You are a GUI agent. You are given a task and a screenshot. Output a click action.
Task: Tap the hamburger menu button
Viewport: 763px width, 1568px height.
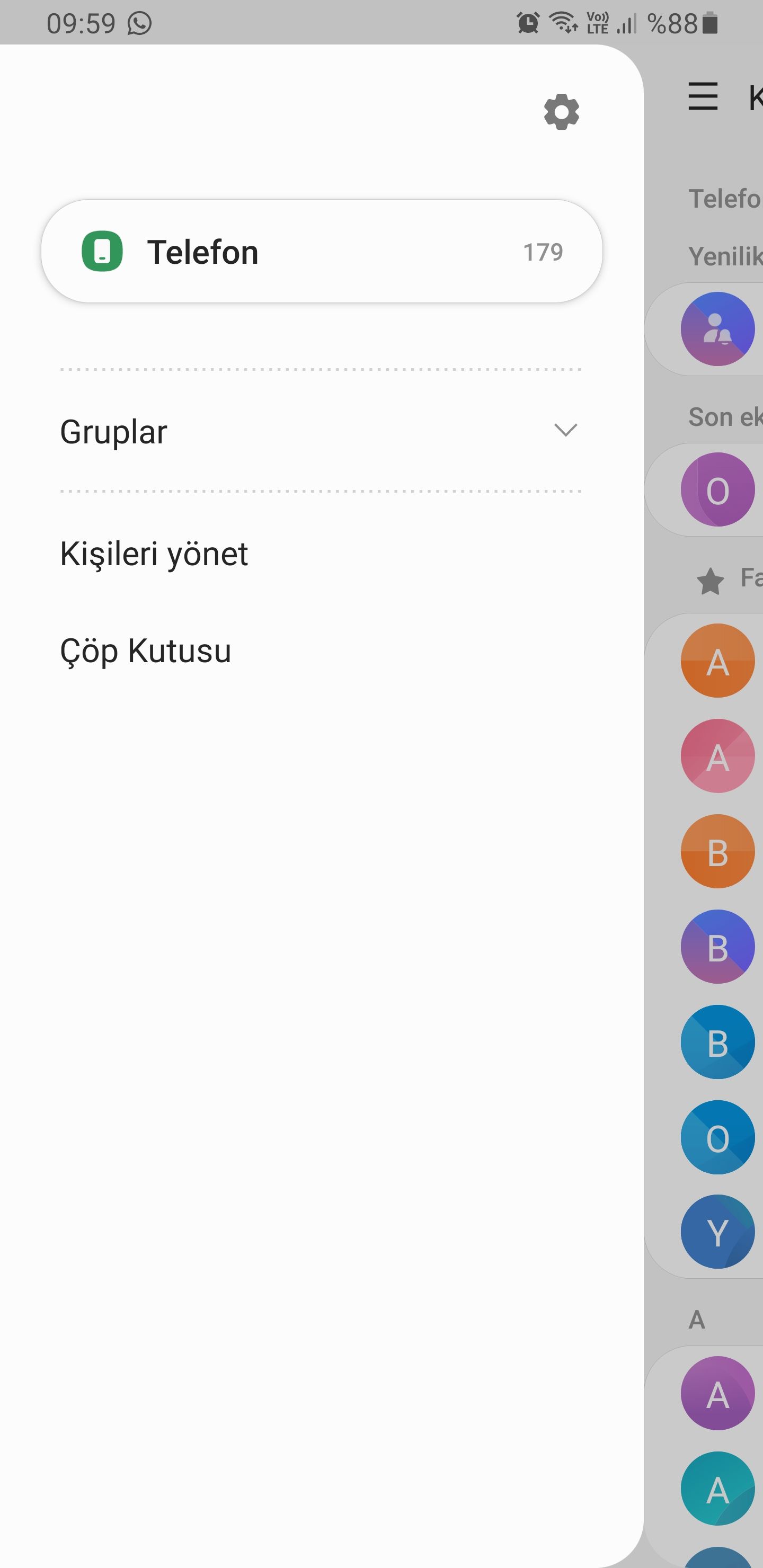click(703, 97)
